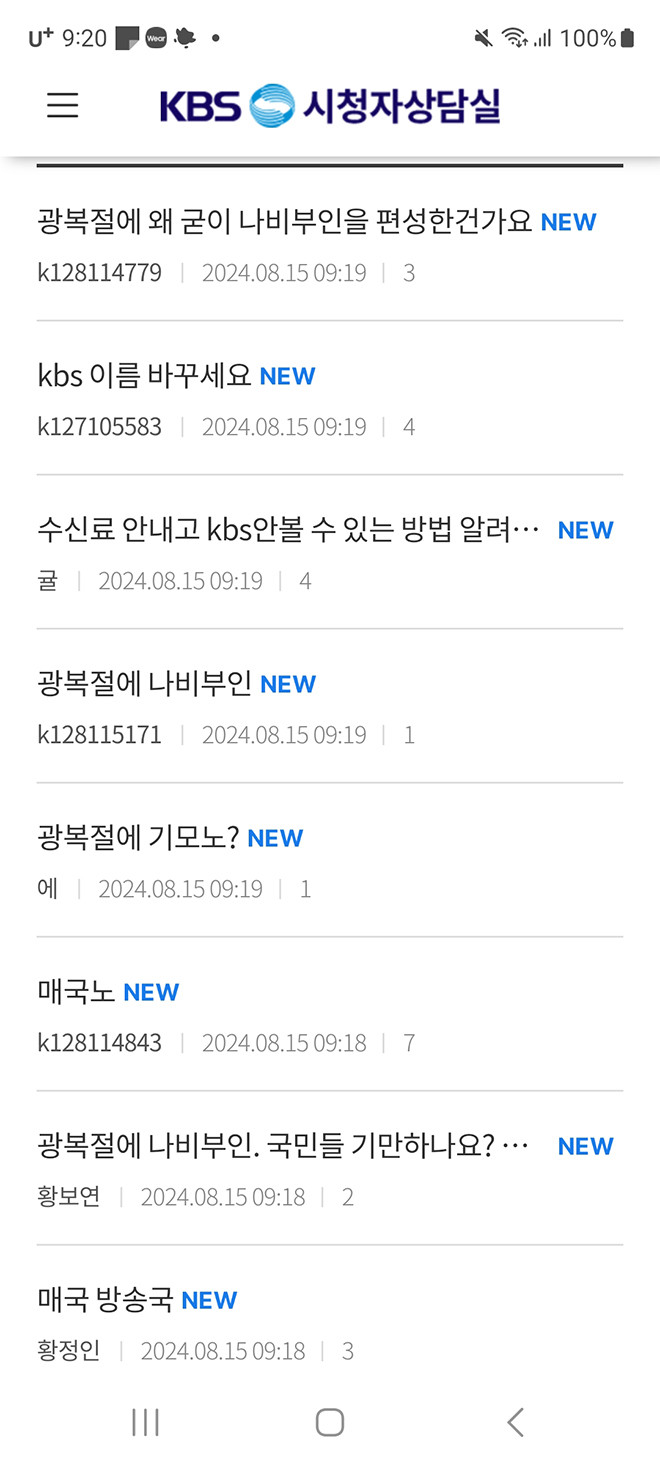Open the KBS 시청자상담실 home logo
This screenshot has height=1467, width=660.
[x=330, y=105]
